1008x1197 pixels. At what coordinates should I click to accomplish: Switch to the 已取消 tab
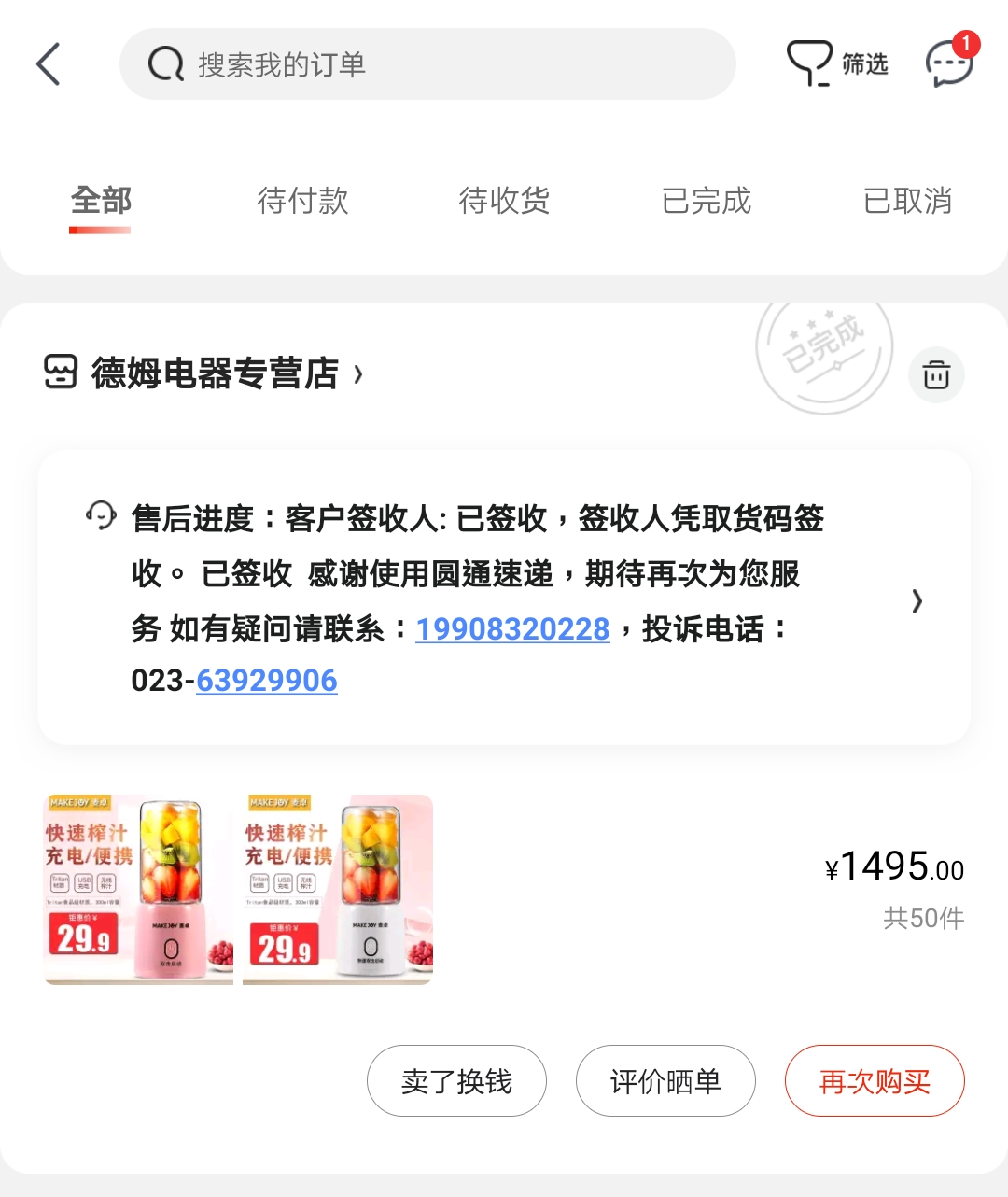907,201
